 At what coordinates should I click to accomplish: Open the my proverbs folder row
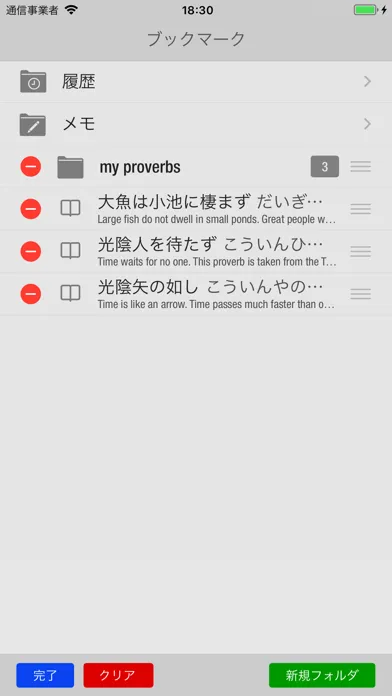click(196, 167)
